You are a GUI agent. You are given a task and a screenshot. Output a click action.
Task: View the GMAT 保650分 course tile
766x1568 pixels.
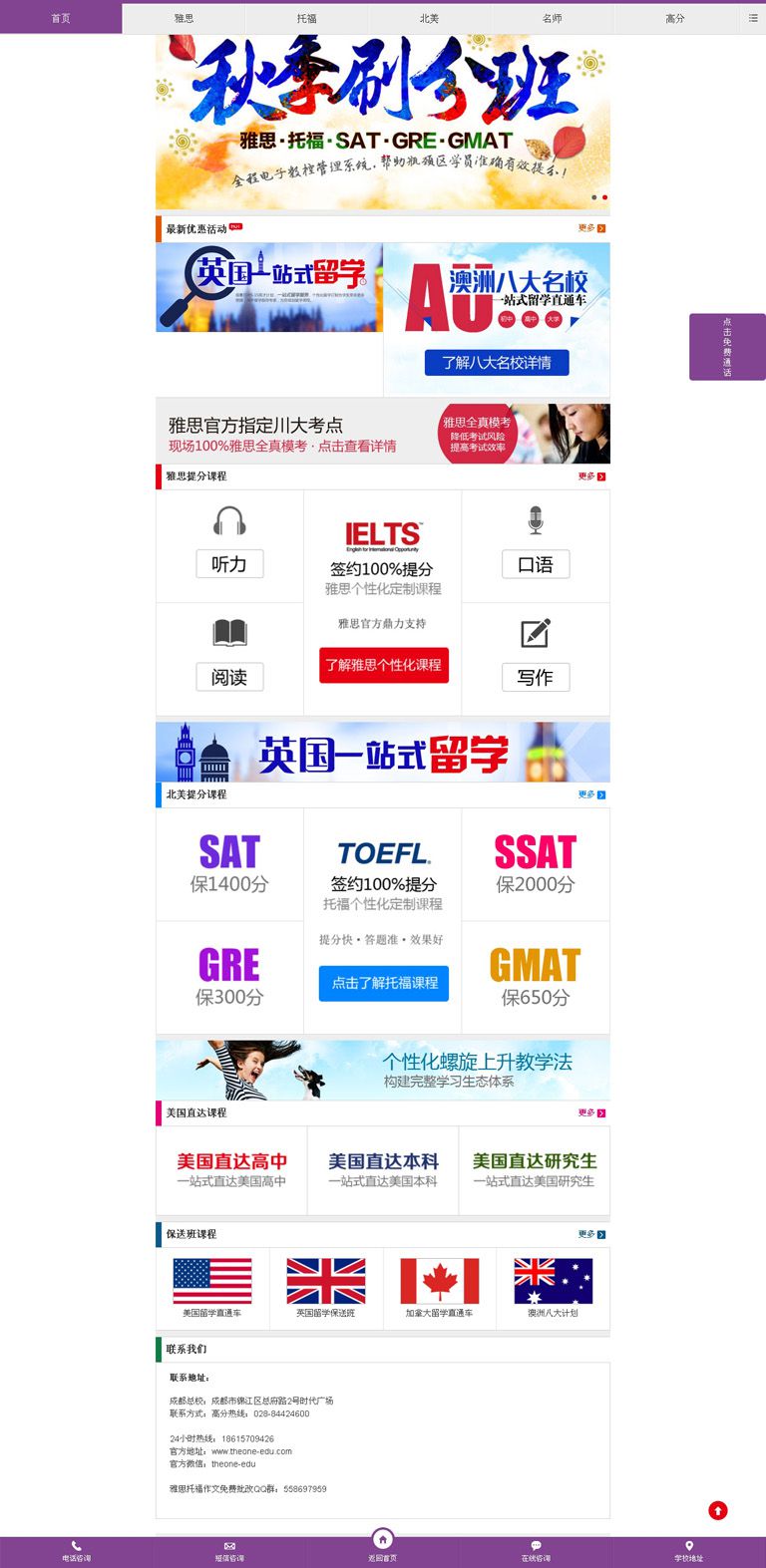pos(536,978)
